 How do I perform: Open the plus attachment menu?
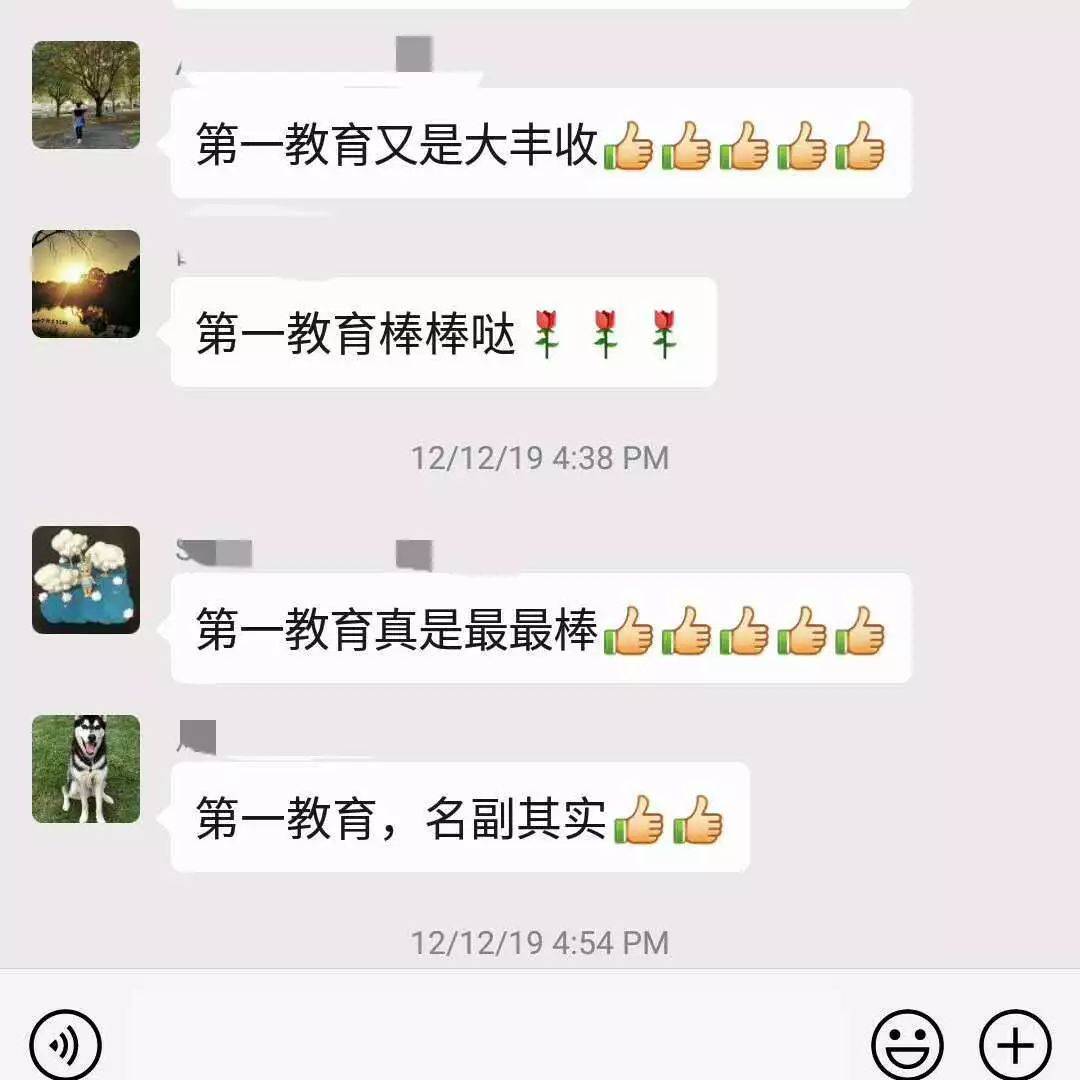(1015, 1045)
